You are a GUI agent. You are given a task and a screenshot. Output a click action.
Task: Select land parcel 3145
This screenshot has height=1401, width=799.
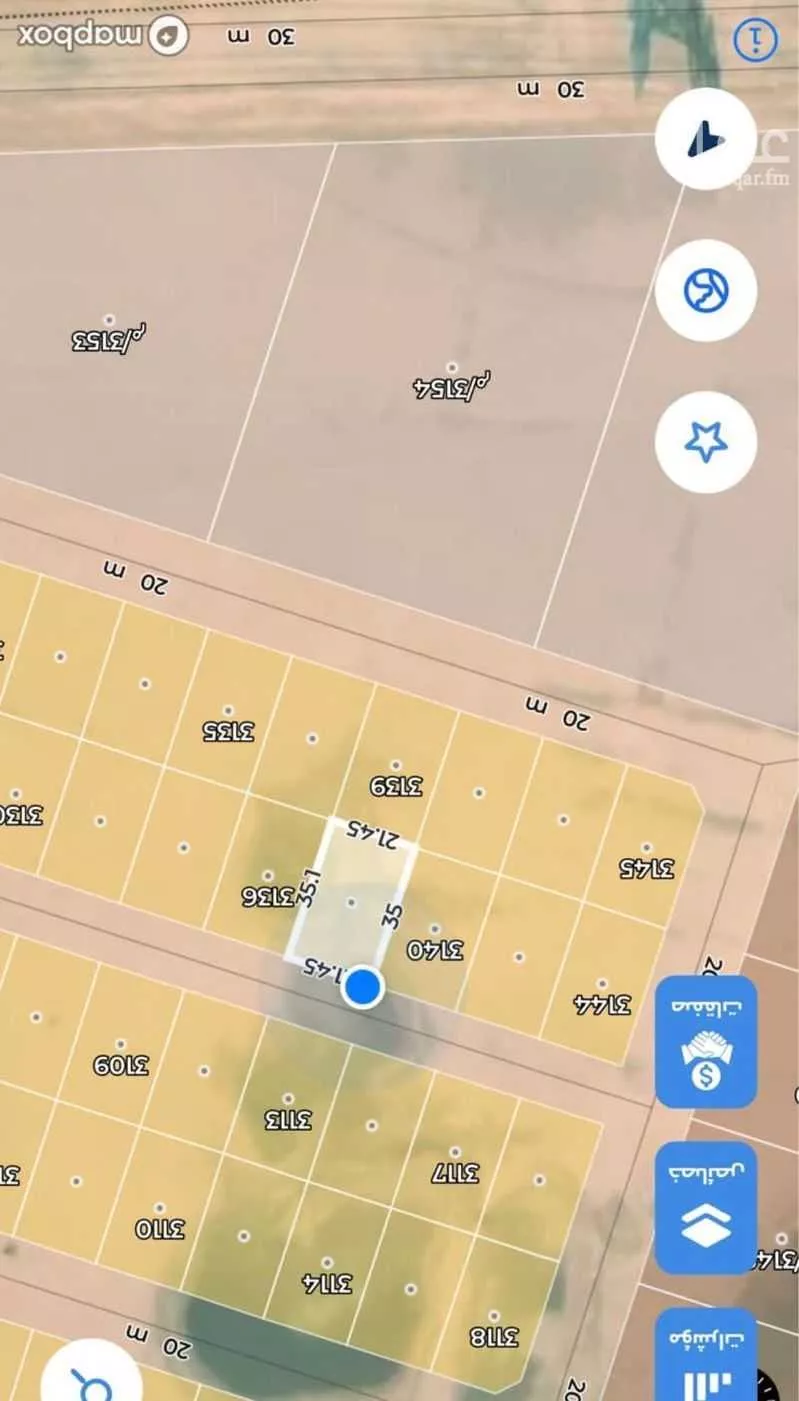(x=646, y=857)
